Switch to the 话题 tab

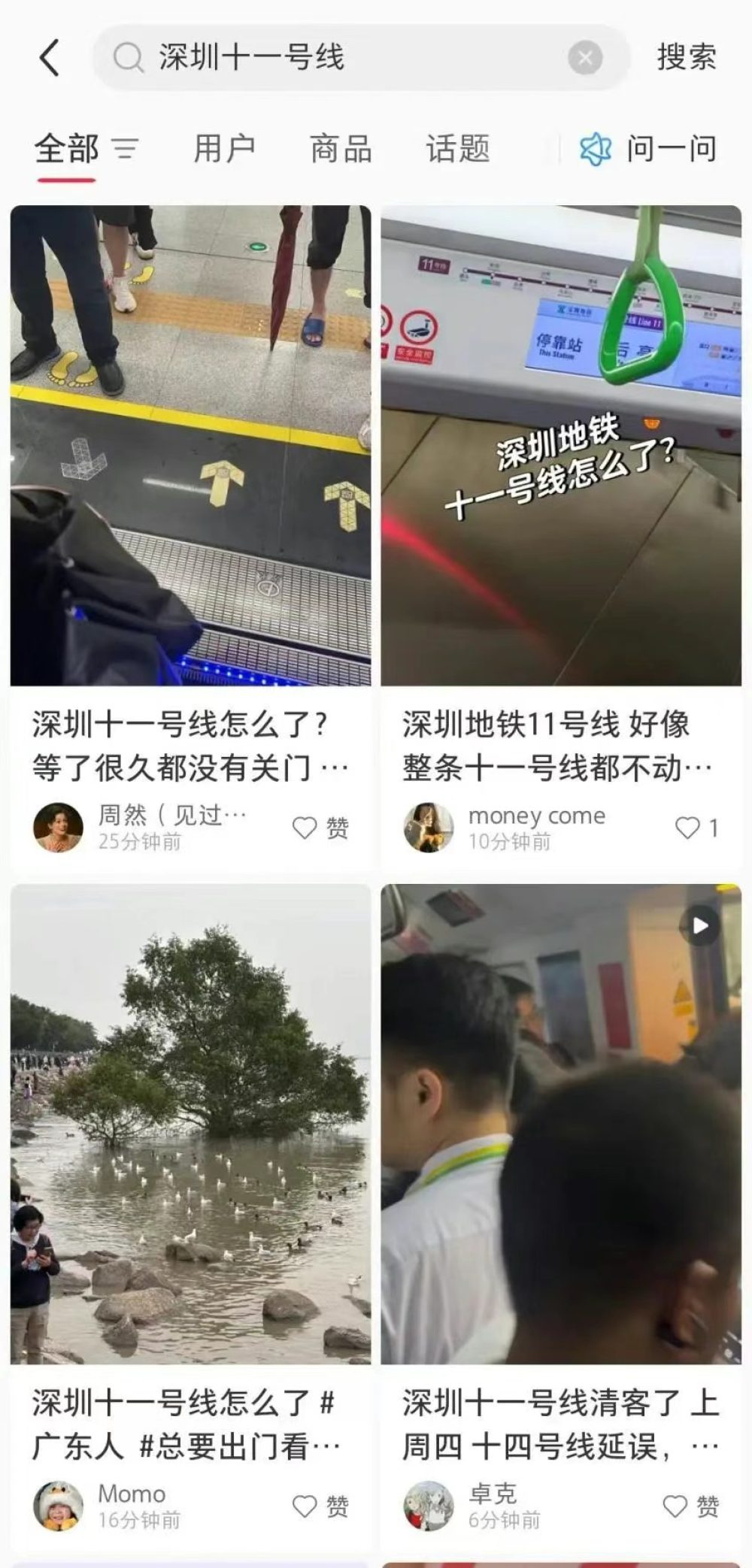click(457, 149)
